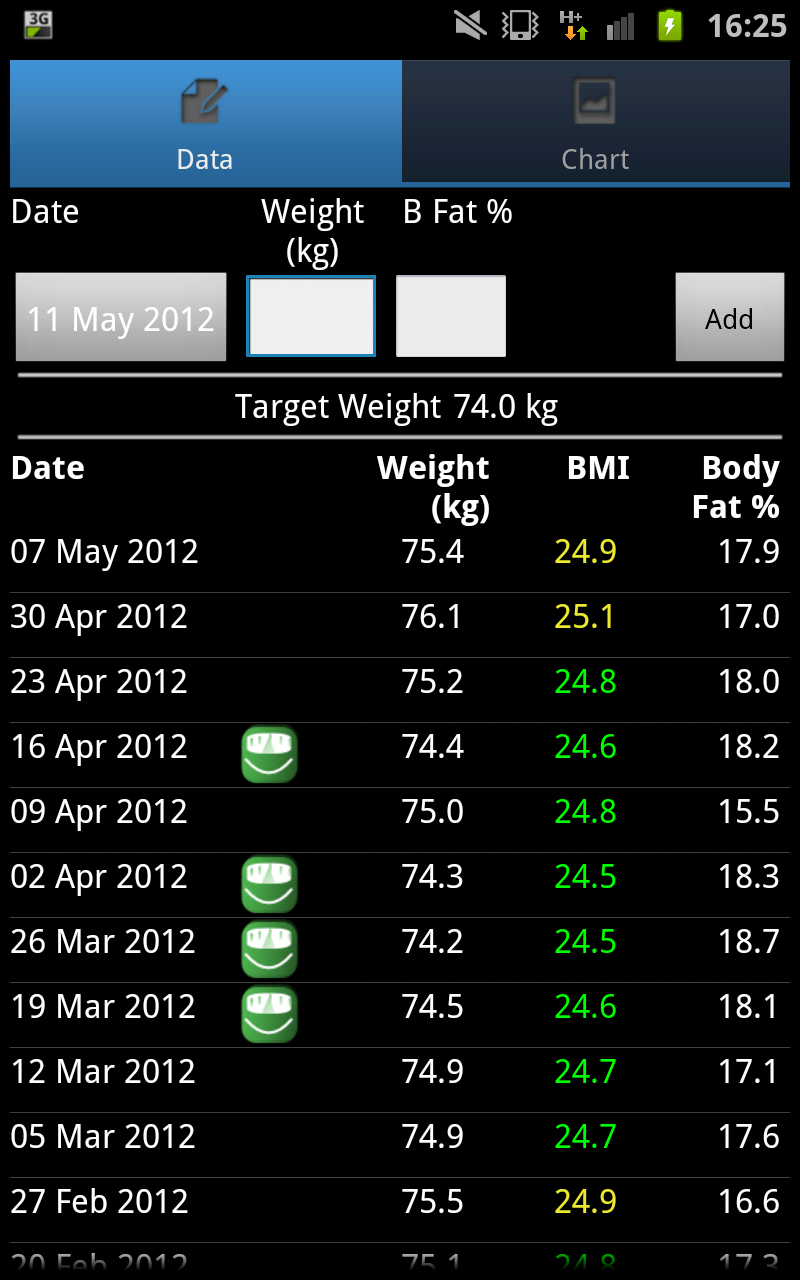The image size is (800, 1280).
Task: Tap the scale icon on 19 Mar 2012 row
Action: coord(268,1013)
